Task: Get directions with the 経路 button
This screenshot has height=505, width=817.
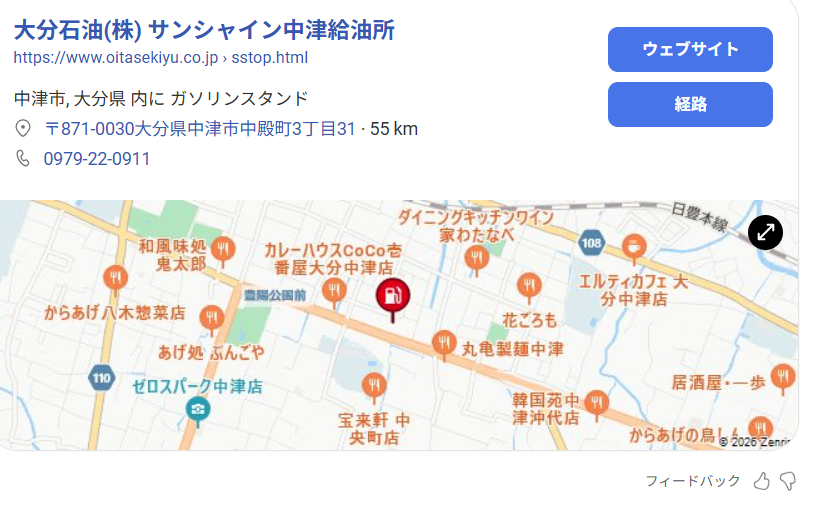Action: click(690, 104)
